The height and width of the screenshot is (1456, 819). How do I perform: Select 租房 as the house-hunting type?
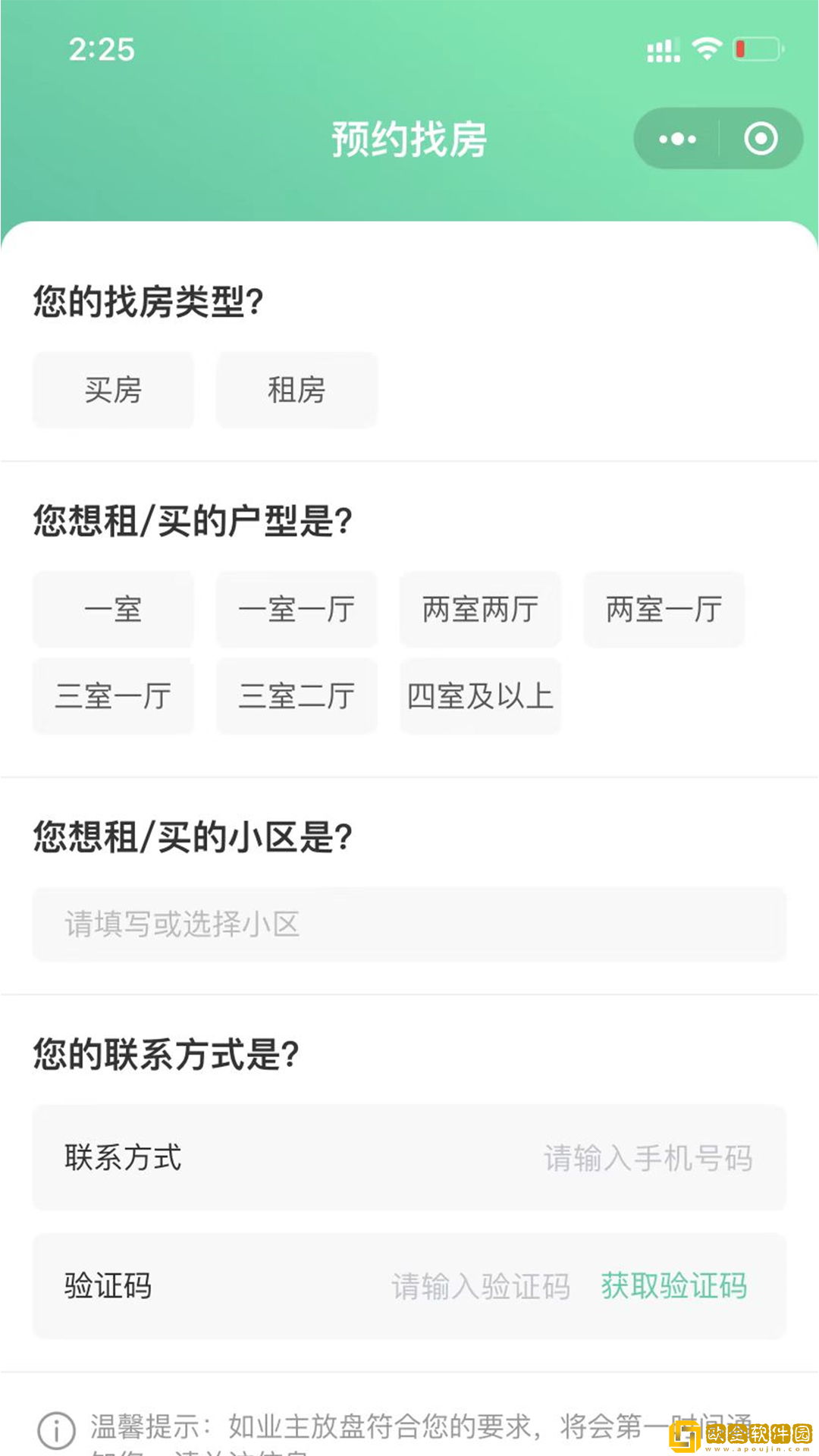[296, 390]
